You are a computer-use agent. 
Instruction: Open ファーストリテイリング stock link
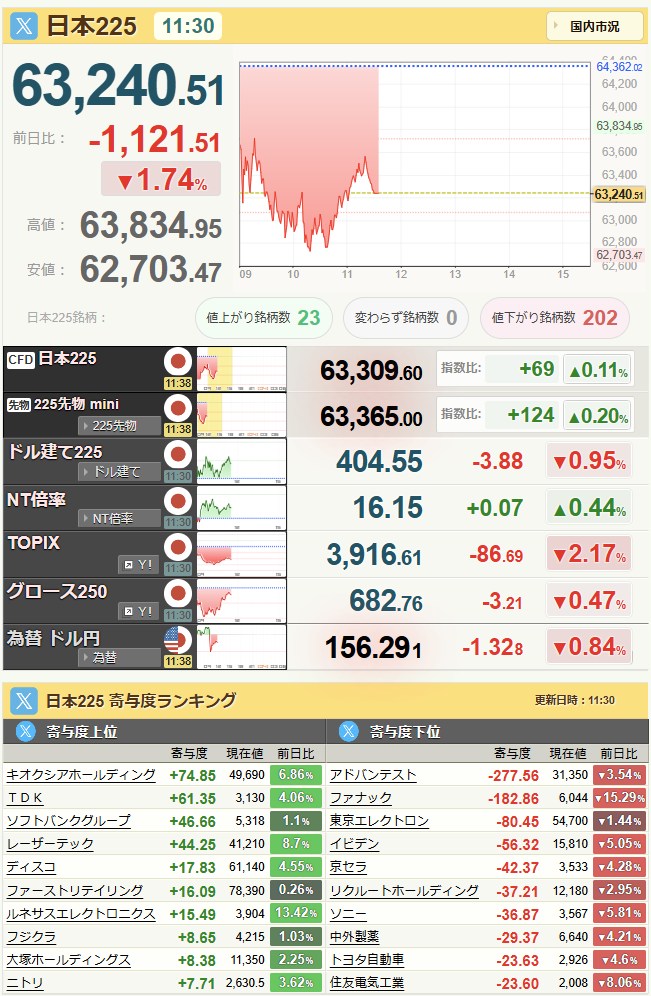tap(75, 891)
